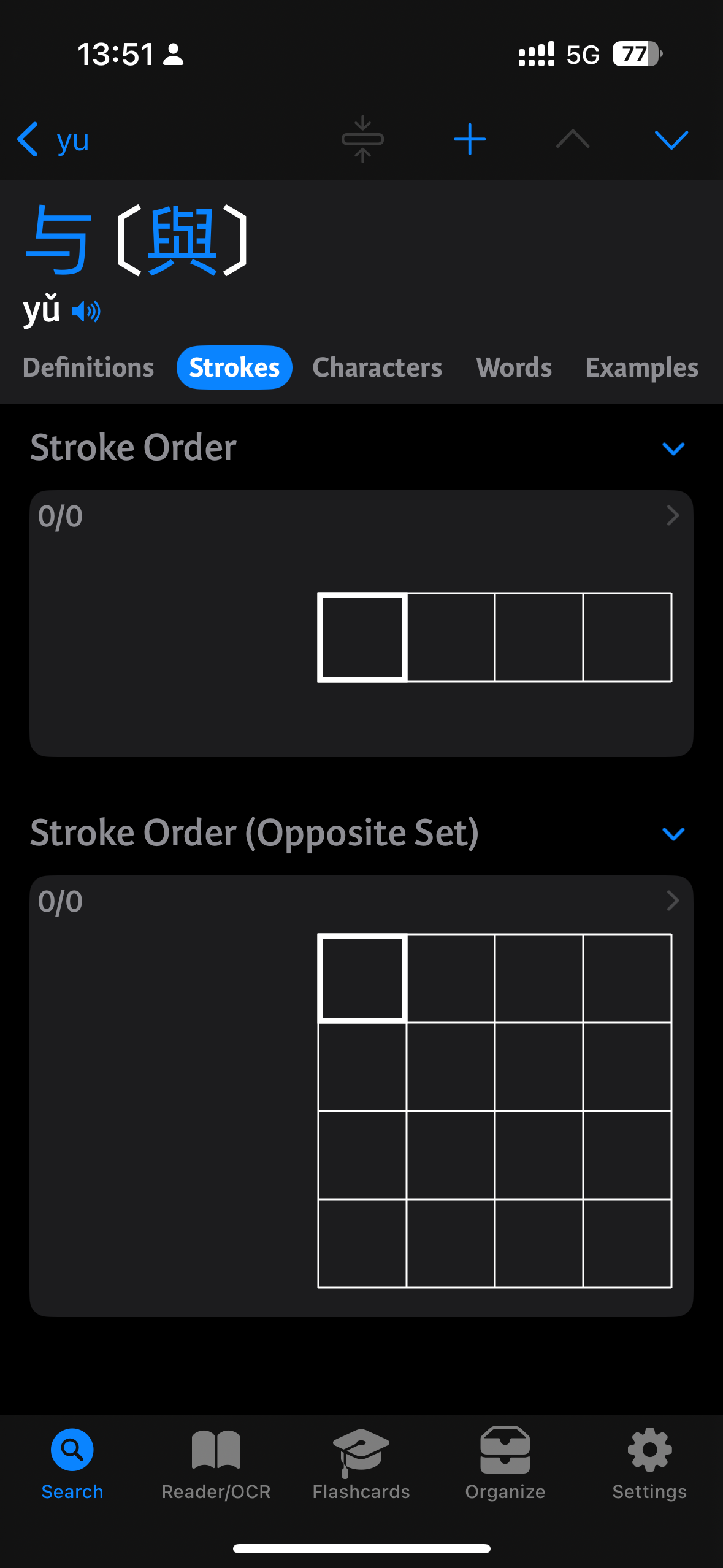This screenshot has height=1568, width=723.
Task: Play pronunciation audio for yǔ
Action: (86, 312)
